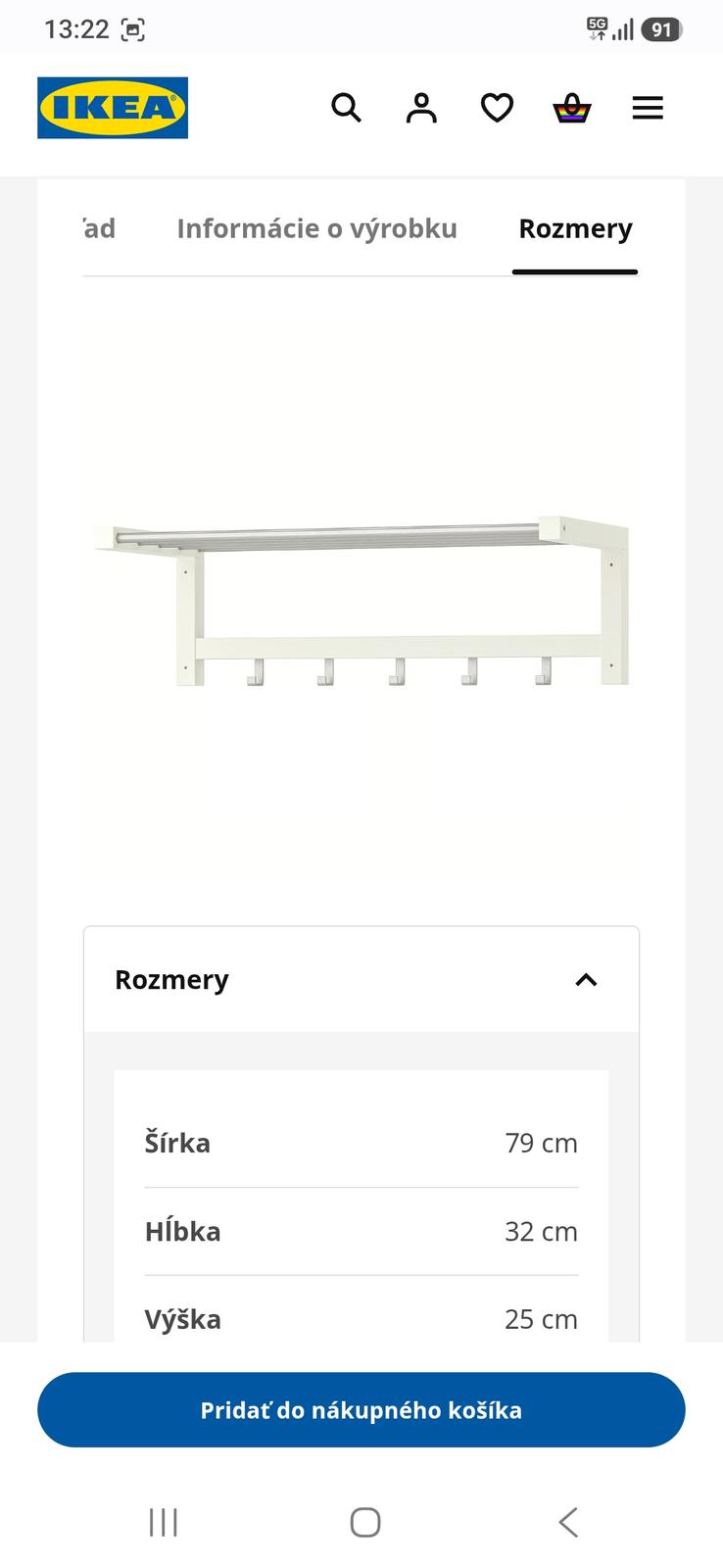Collapse the Rozmery section
The image size is (723, 1568).
pyautogui.click(x=361, y=980)
